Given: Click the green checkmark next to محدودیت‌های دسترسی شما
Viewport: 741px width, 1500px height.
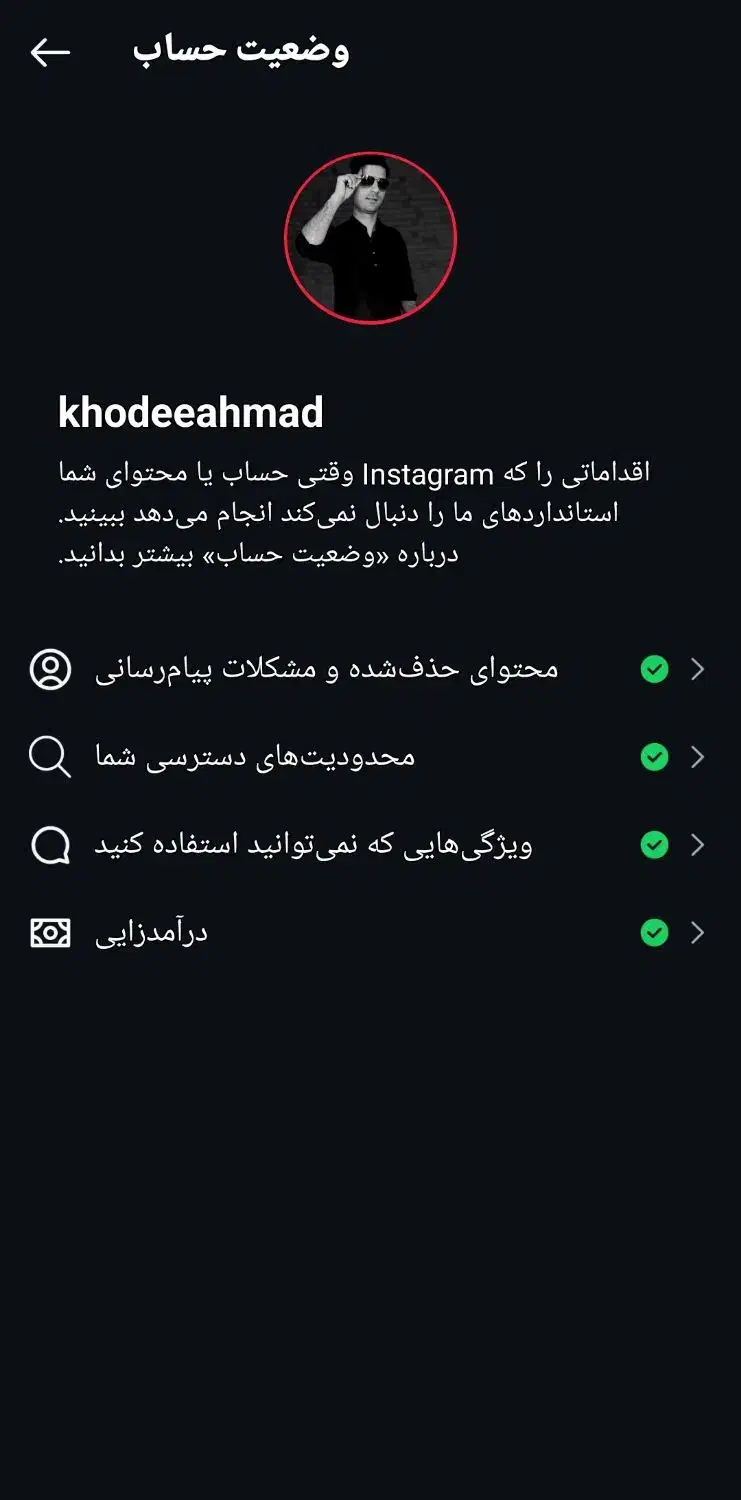Looking at the screenshot, I should pyautogui.click(x=654, y=757).
